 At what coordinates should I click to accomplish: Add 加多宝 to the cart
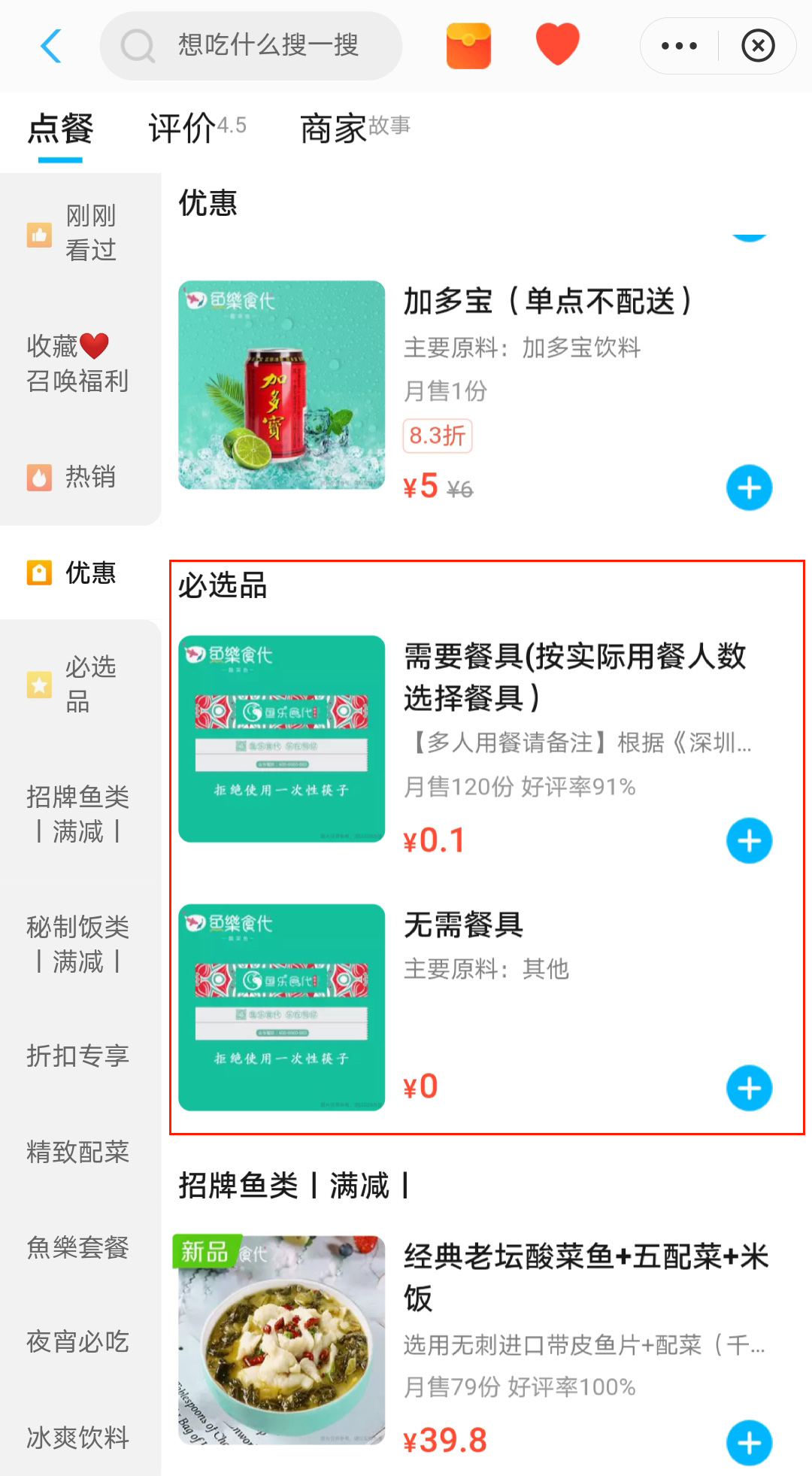pos(749,487)
